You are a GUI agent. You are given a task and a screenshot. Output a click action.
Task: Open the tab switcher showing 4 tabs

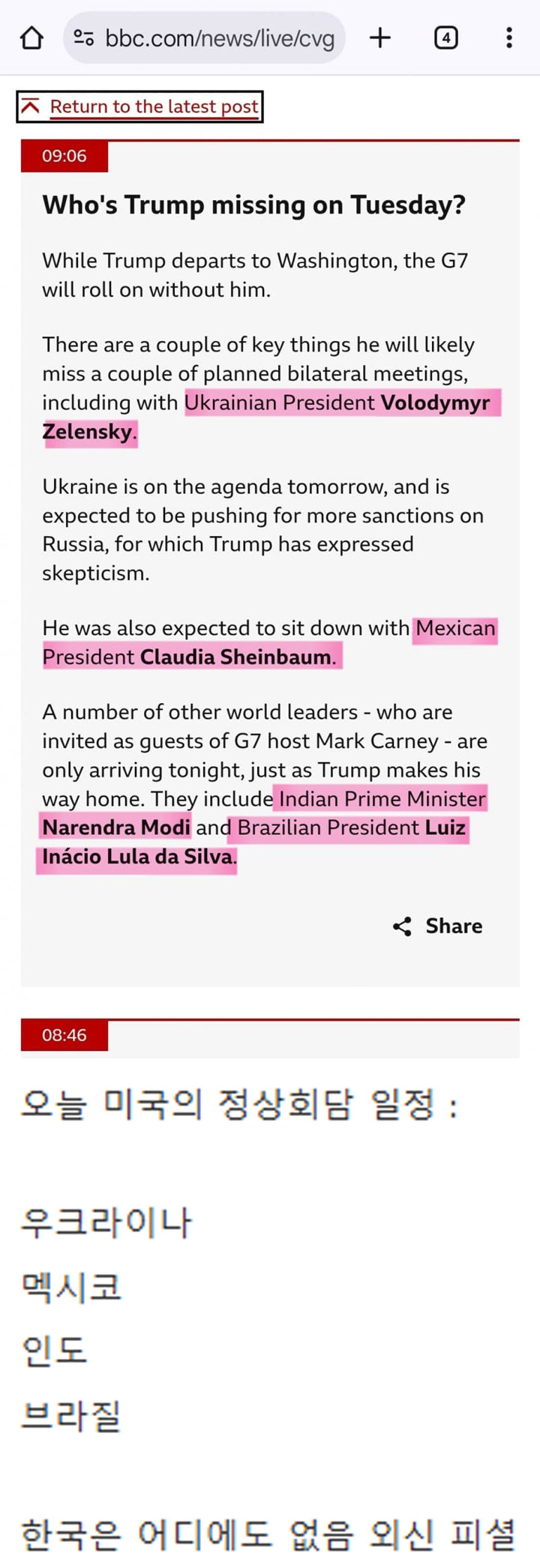[x=445, y=37]
